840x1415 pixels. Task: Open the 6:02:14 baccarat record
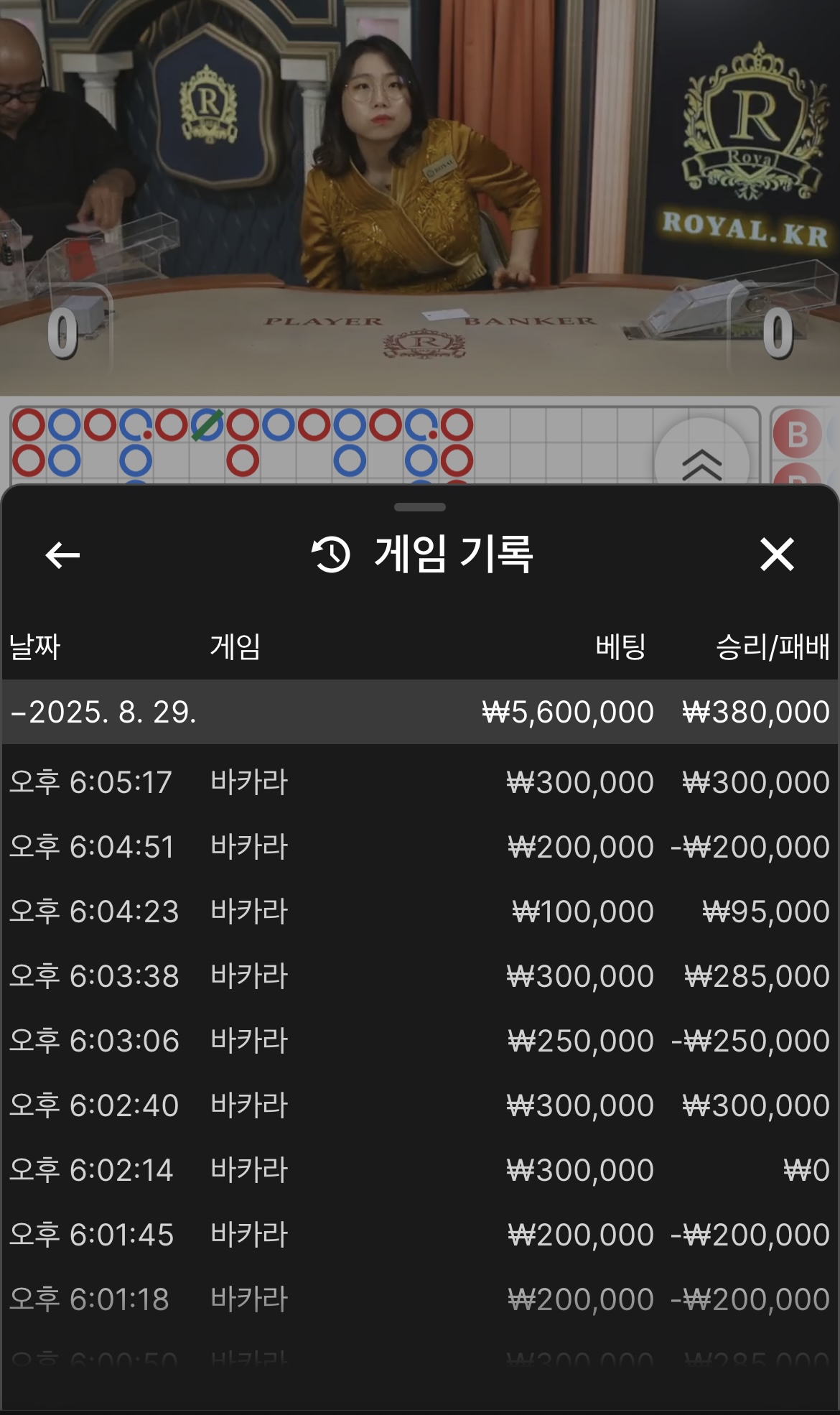pyautogui.click(x=420, y=1169)
